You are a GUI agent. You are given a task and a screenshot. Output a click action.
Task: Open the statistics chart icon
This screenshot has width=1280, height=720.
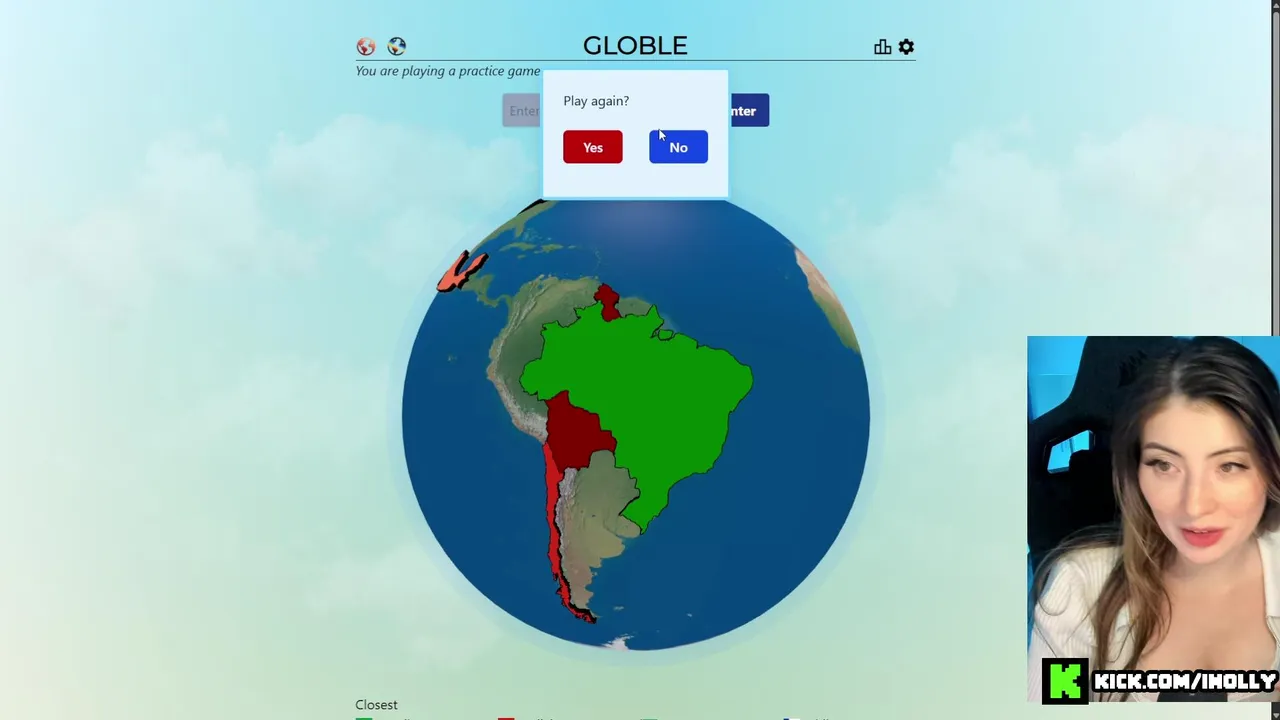pyautogui.click(x=882, y=47)
